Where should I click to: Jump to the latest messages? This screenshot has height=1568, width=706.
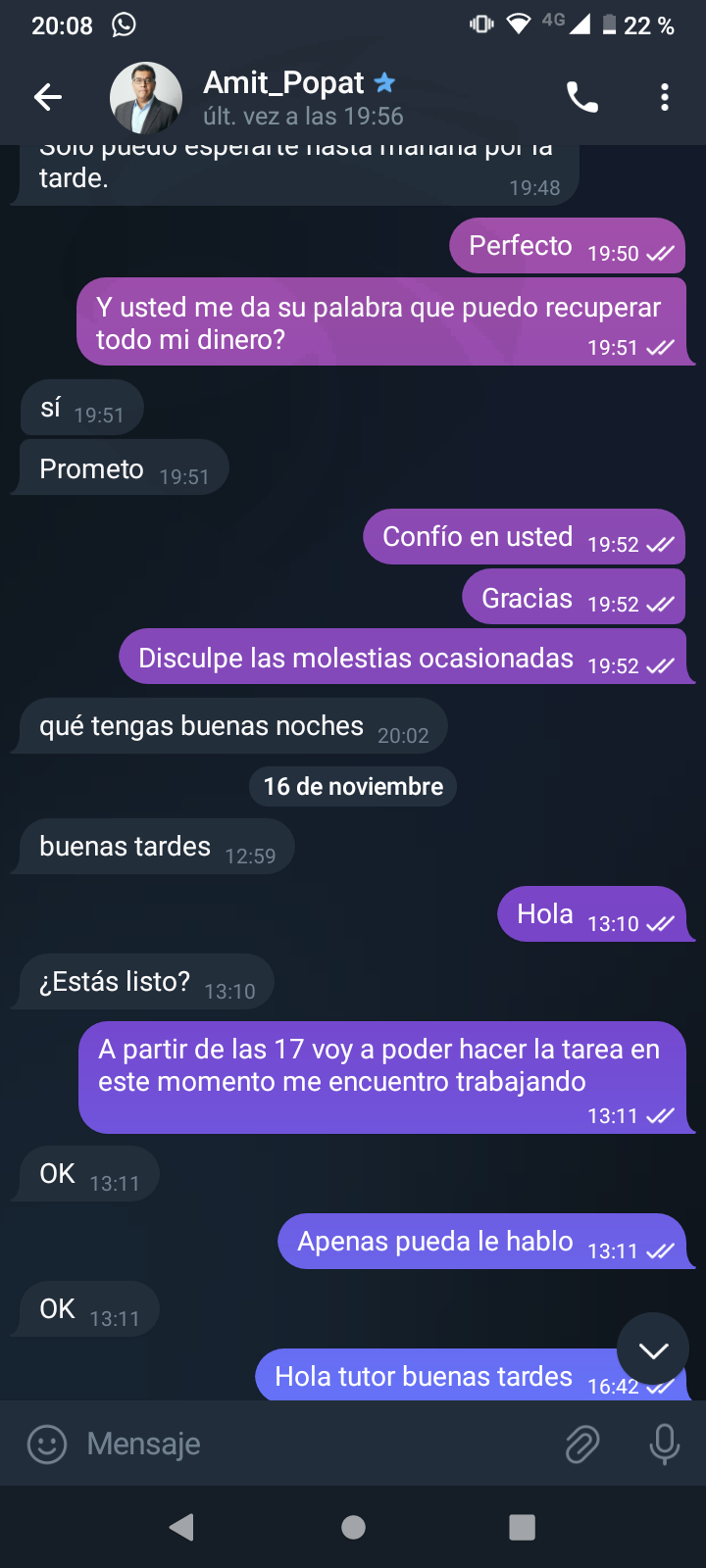pos(653,1350)
